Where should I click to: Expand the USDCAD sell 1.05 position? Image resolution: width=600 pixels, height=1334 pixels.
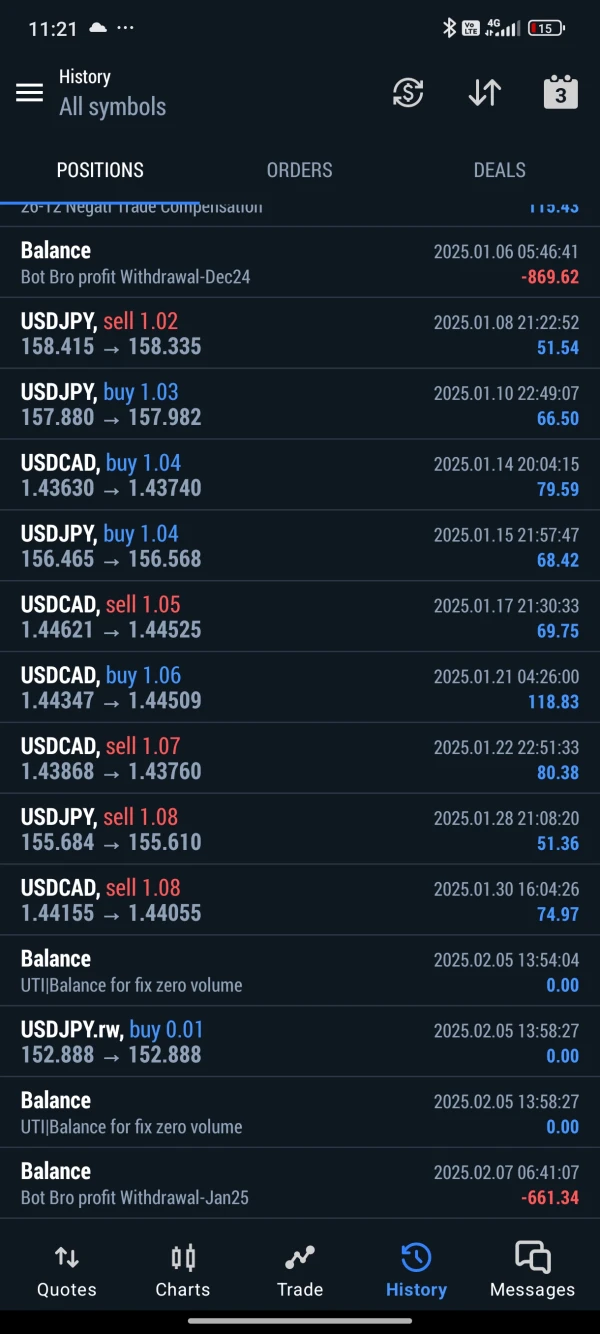pos(300,617)
